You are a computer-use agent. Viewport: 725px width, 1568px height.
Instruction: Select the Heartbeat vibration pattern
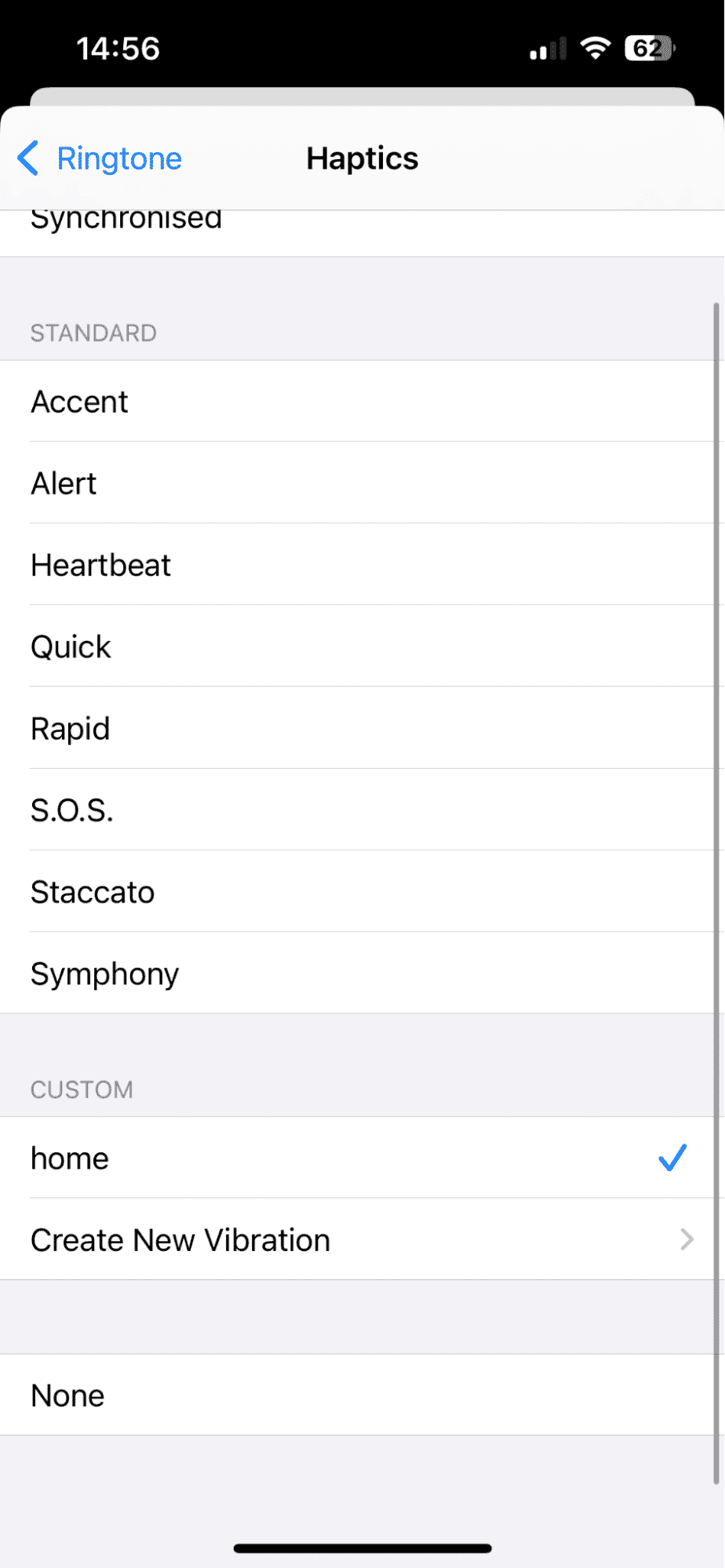[x=100, y=565]
